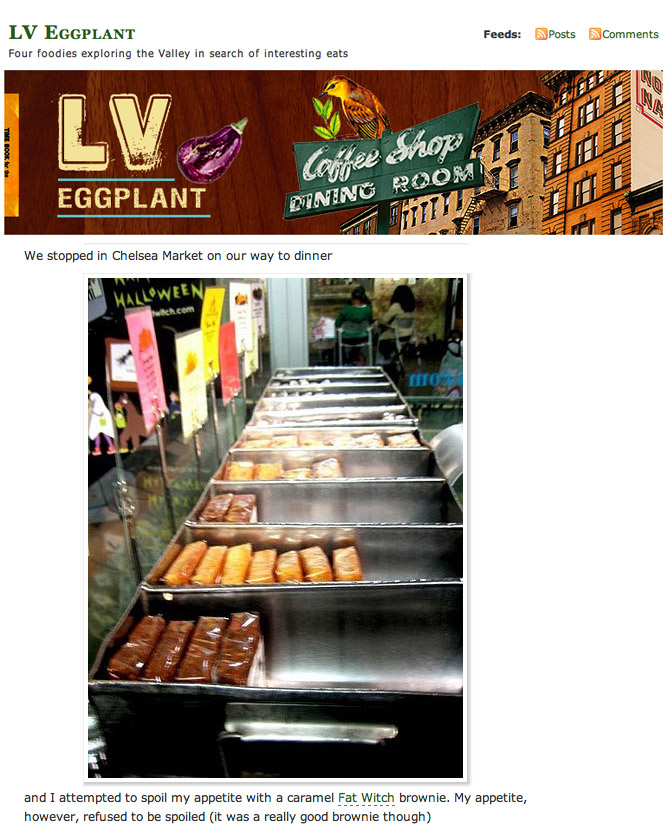This screenshot has height=840, width=668.
Task: Follow the Fat Witch link
Action: click(366, 798)
